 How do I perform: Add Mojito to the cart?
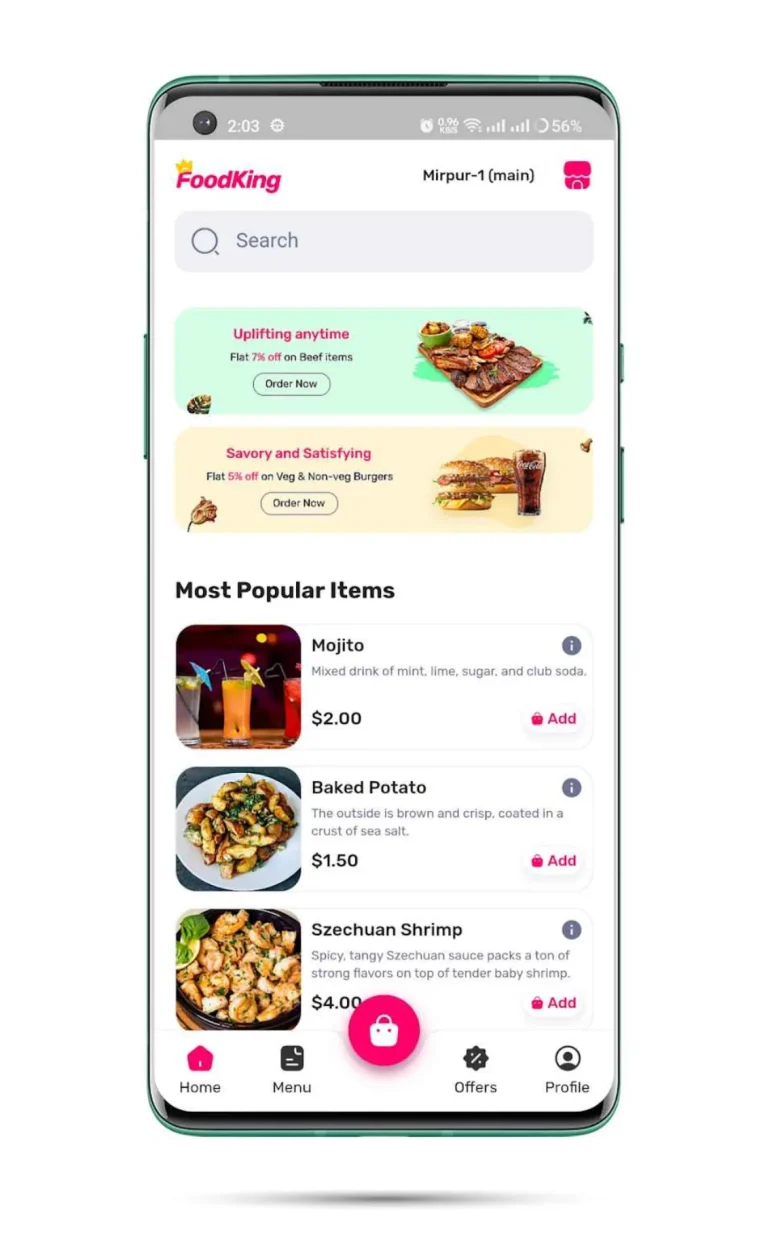click(x=553, y=718)
